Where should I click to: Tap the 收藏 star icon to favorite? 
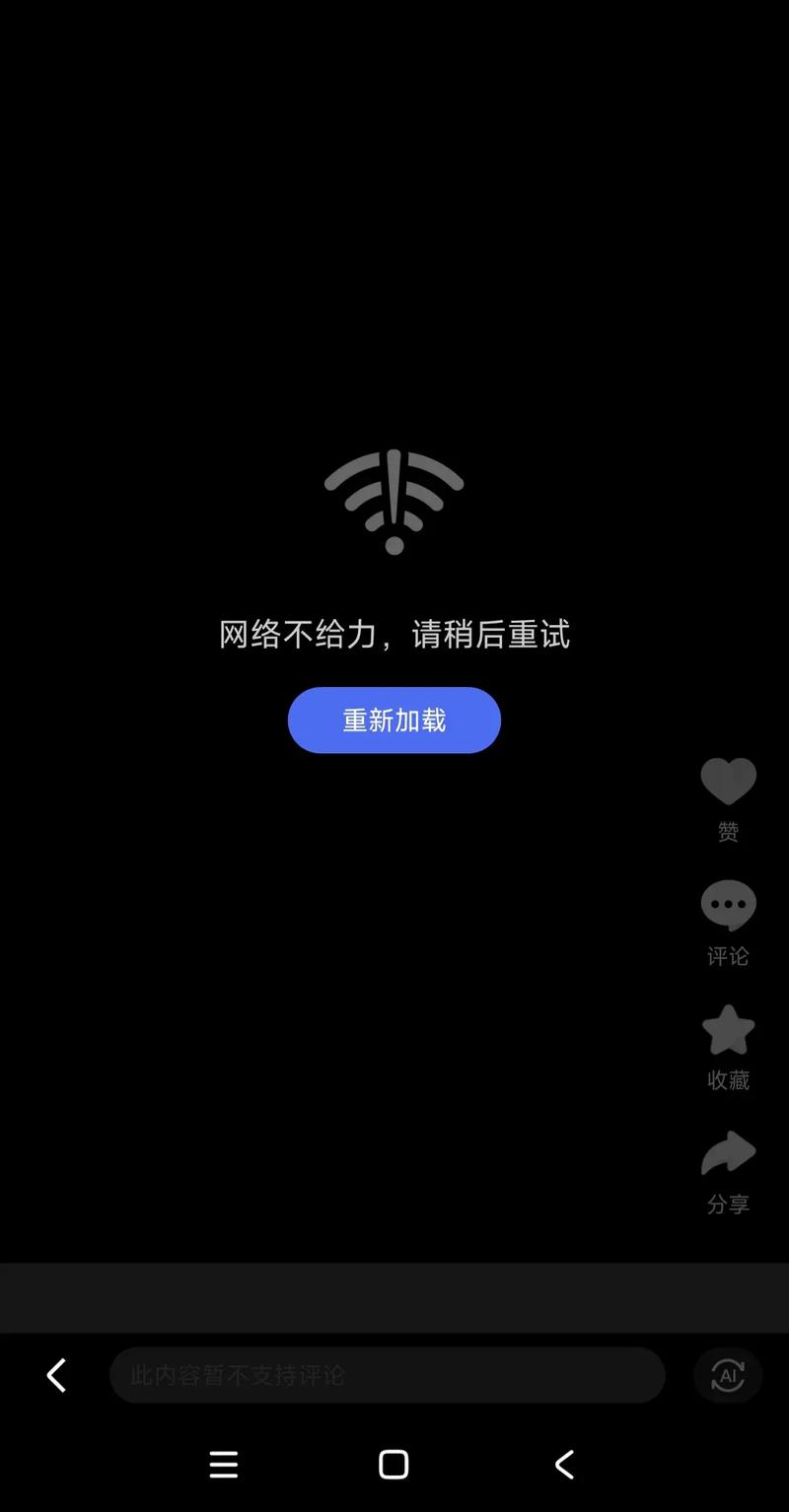[728, 1028]
